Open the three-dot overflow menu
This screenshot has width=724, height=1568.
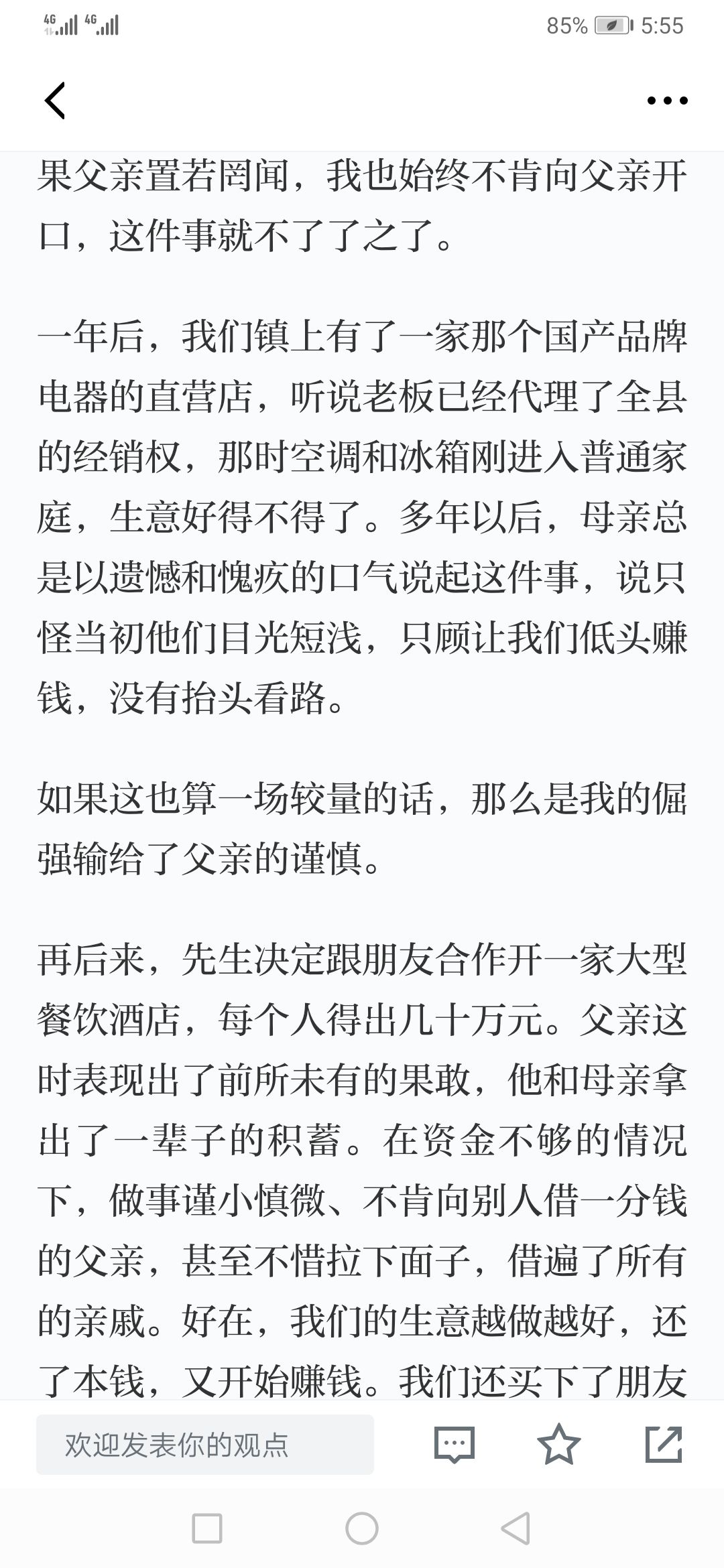[667, 101]
